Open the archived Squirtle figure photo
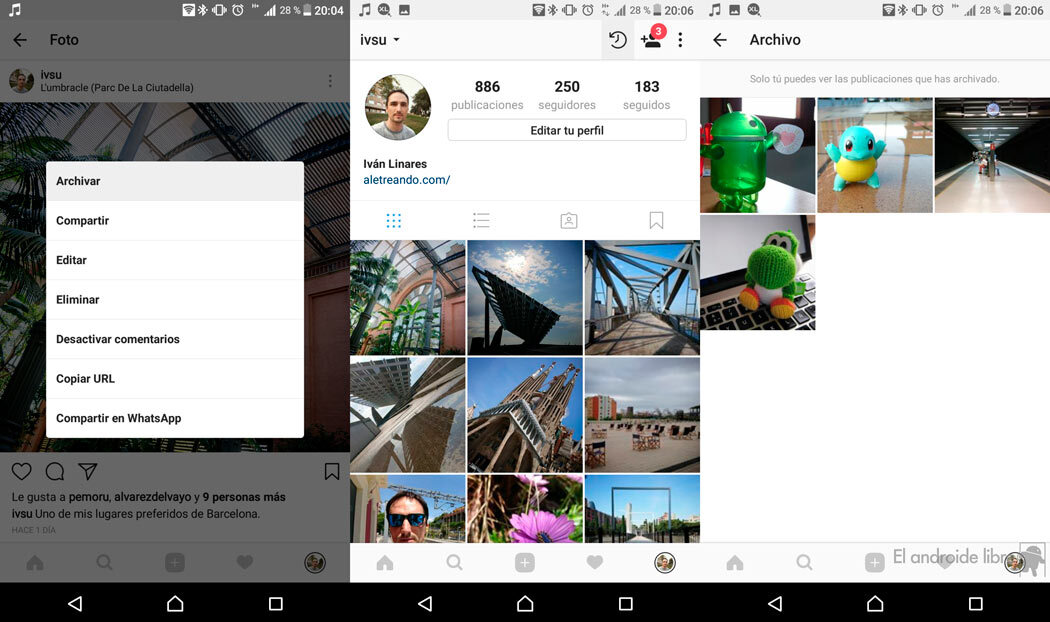1050x622 pixels. (874, 155)
